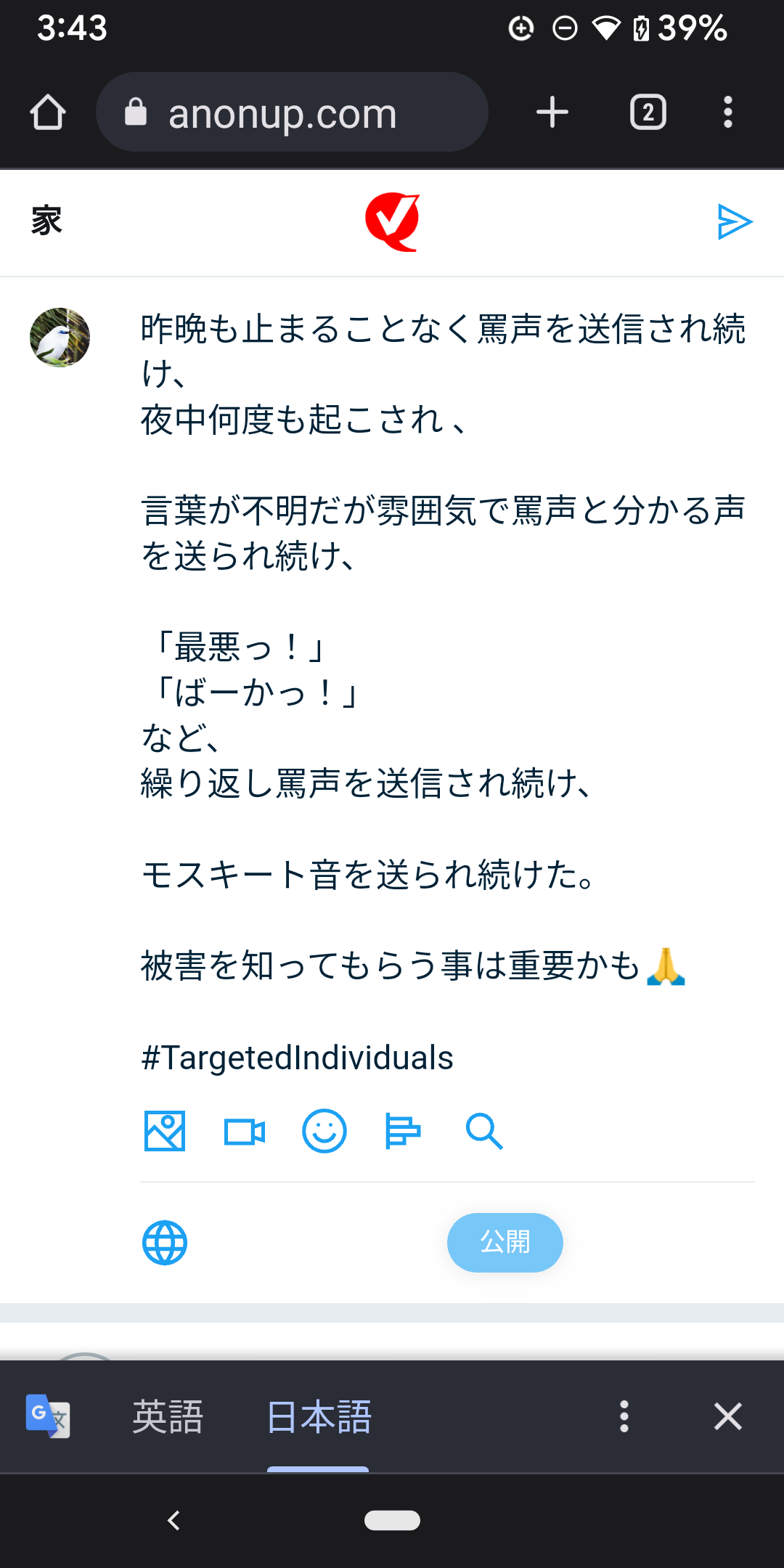Tap the magnifier search icon under the post
Screen dimensions: 784x1568
pyautogui.click(x=483, y=1131)
